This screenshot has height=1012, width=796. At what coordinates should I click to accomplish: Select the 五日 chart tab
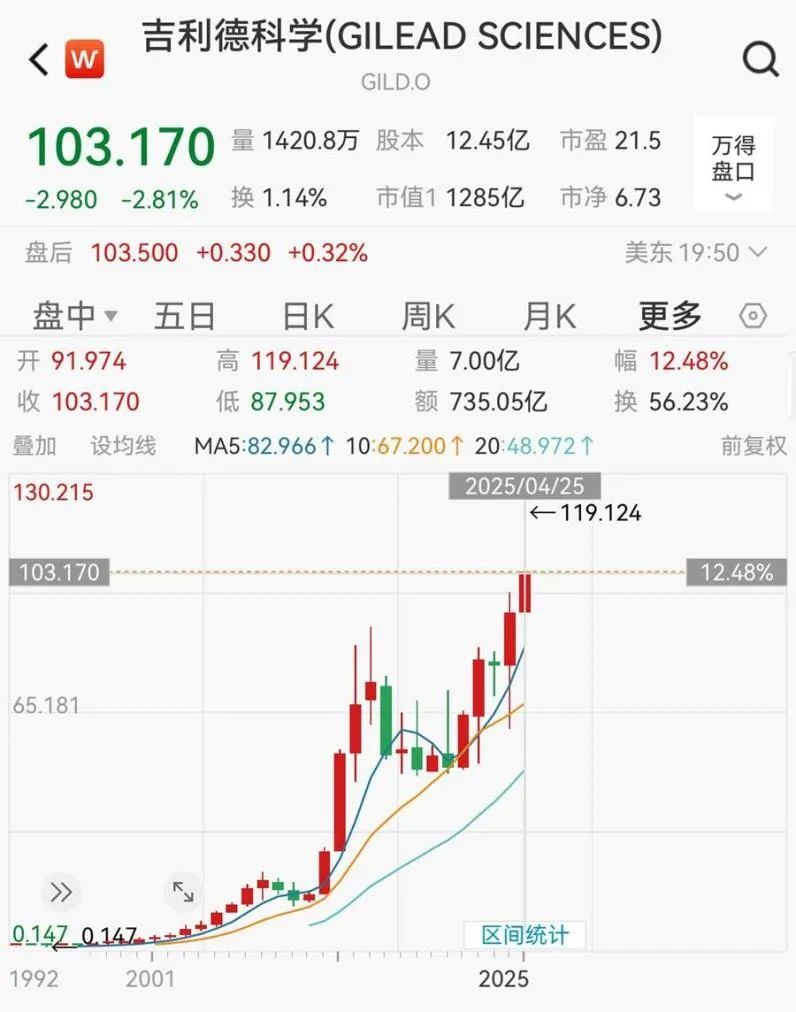pyautogui.click(x=185, y=317)
